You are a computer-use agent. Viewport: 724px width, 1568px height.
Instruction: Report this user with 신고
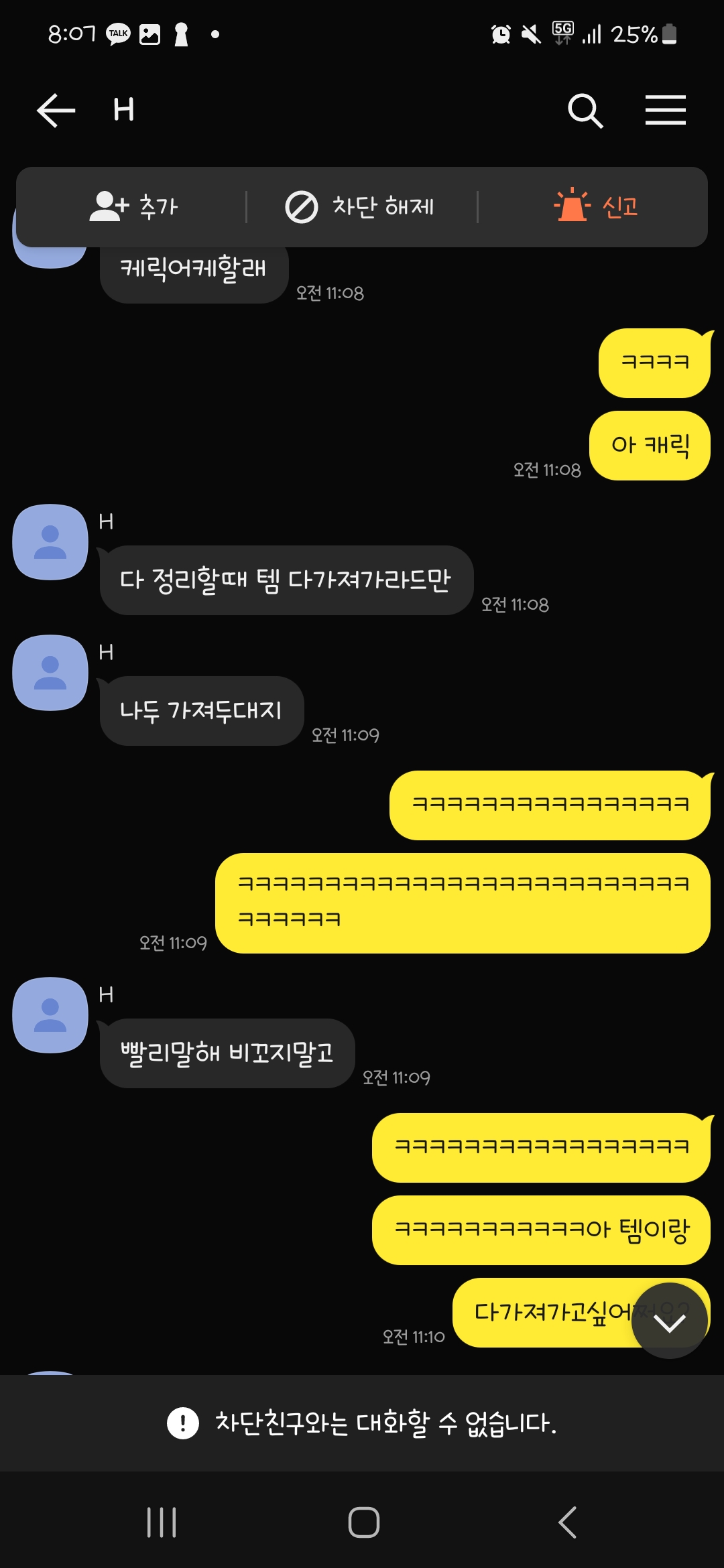point(595,206)
